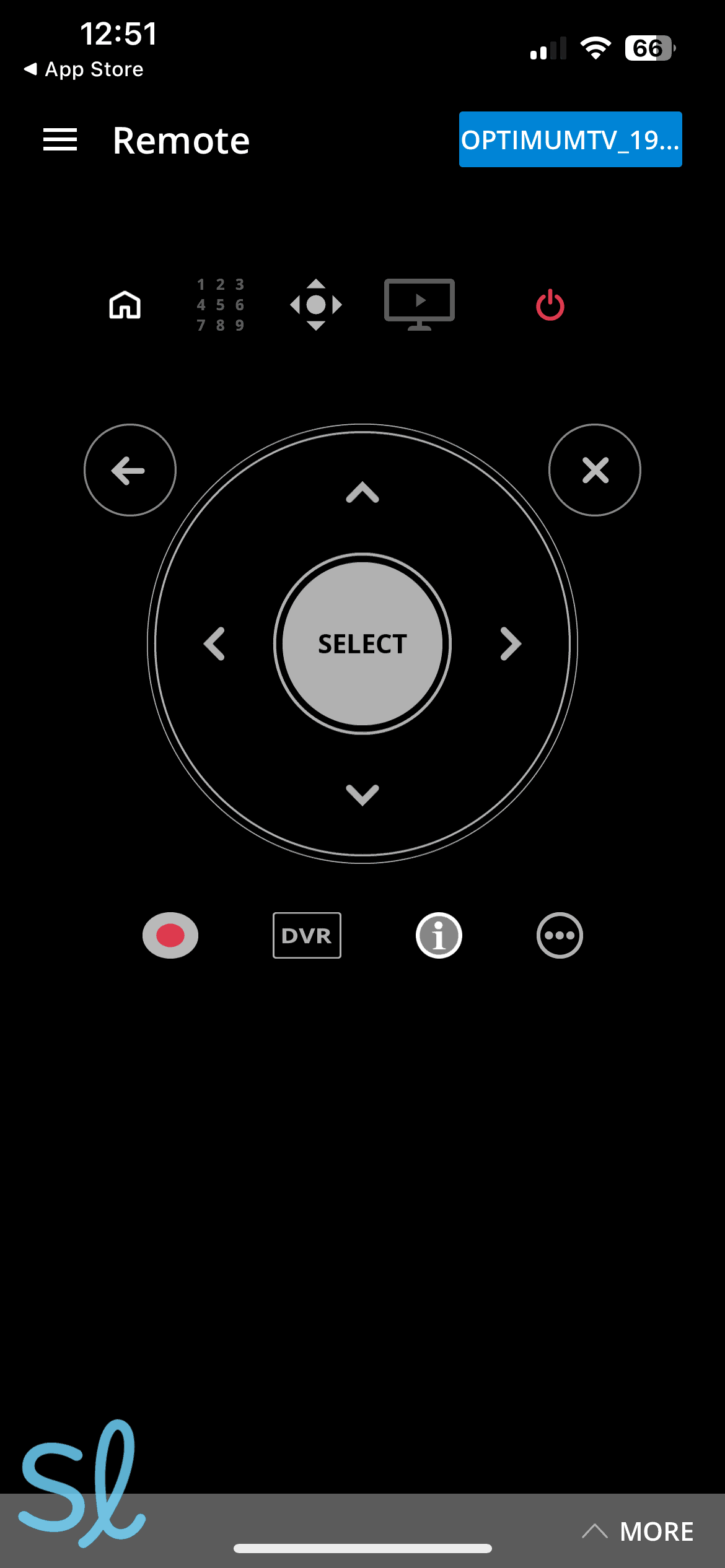Open the number keypad
725x1568 pixels.
pyautogui.click(x=221, y=305)
